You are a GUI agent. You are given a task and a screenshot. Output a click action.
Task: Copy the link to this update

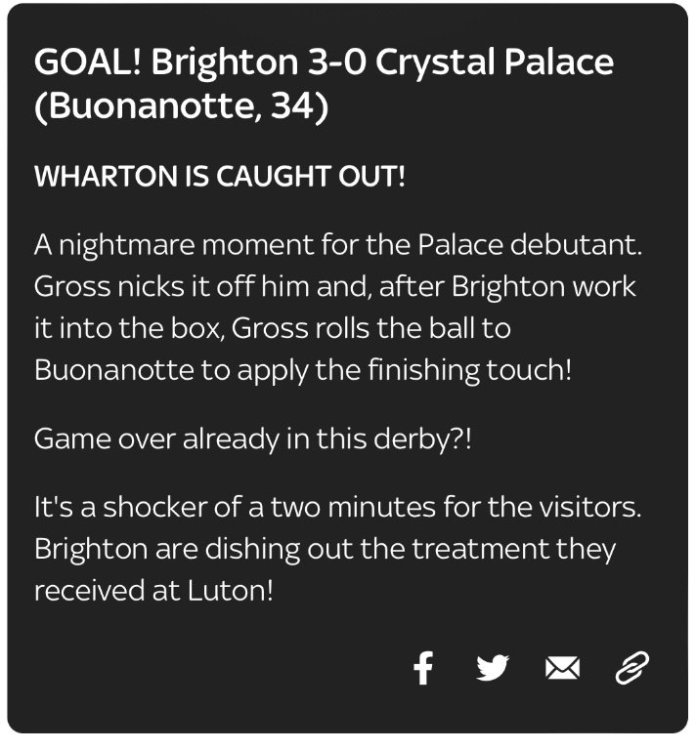631,667
